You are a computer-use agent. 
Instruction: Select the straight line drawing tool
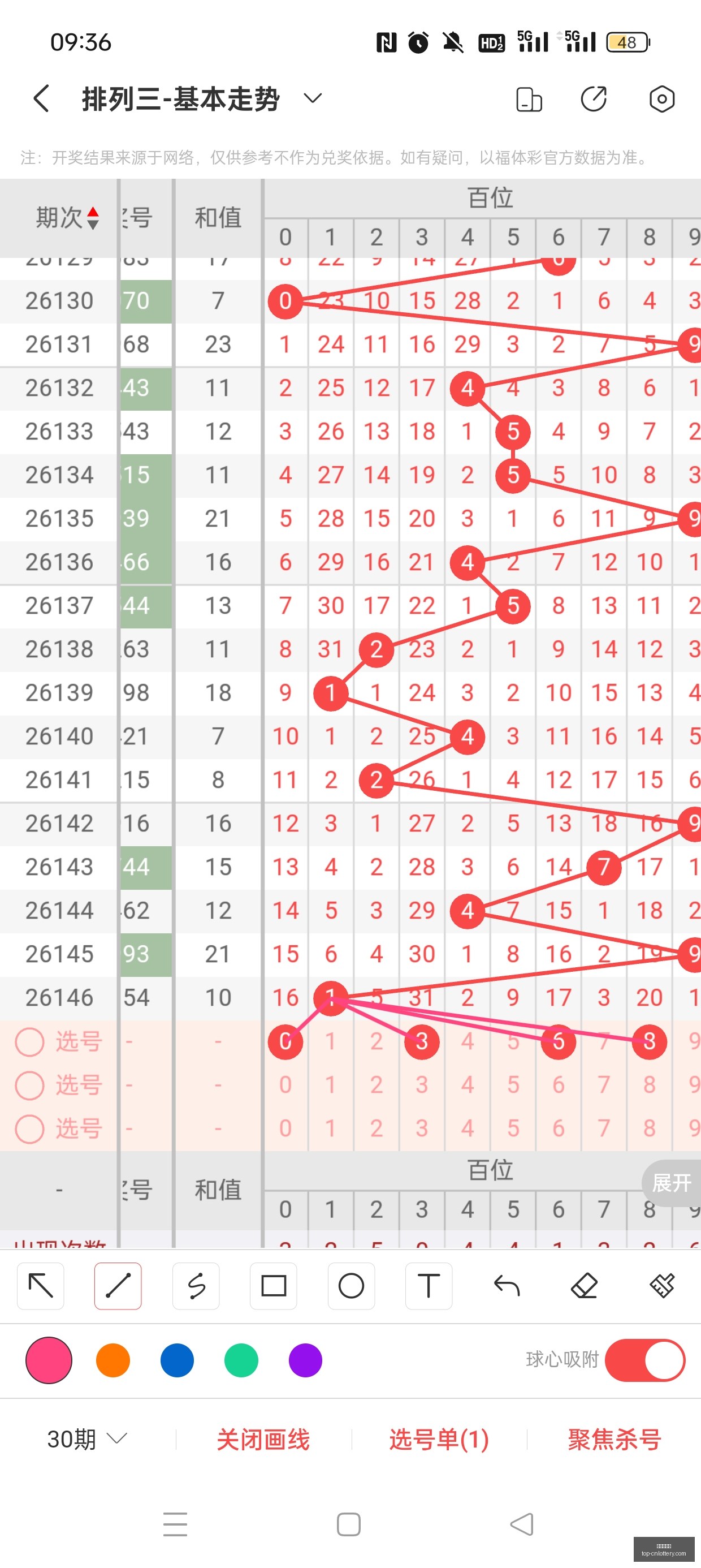click(x=118, y=1286)
